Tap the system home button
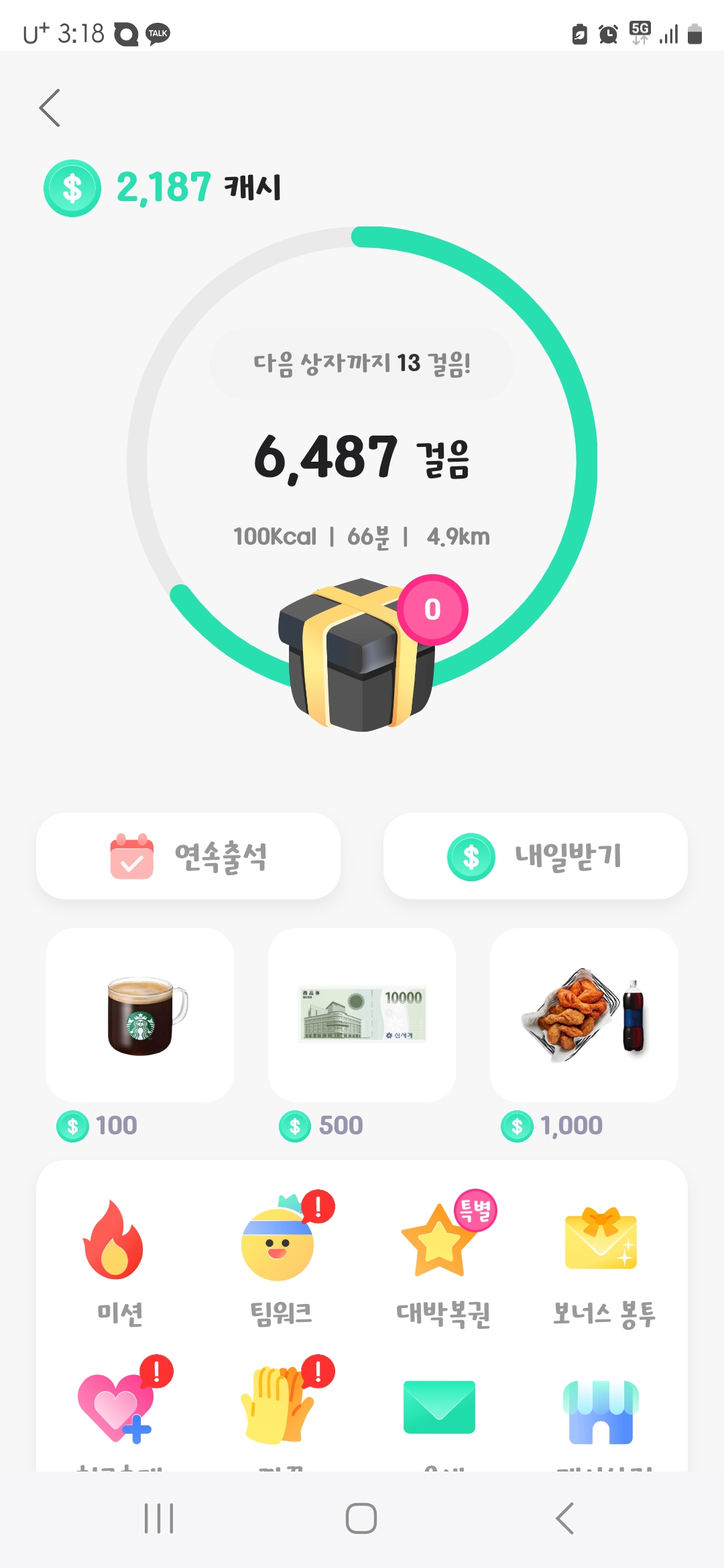This screenshot has width=724, height=1568. click(361, 1518)
